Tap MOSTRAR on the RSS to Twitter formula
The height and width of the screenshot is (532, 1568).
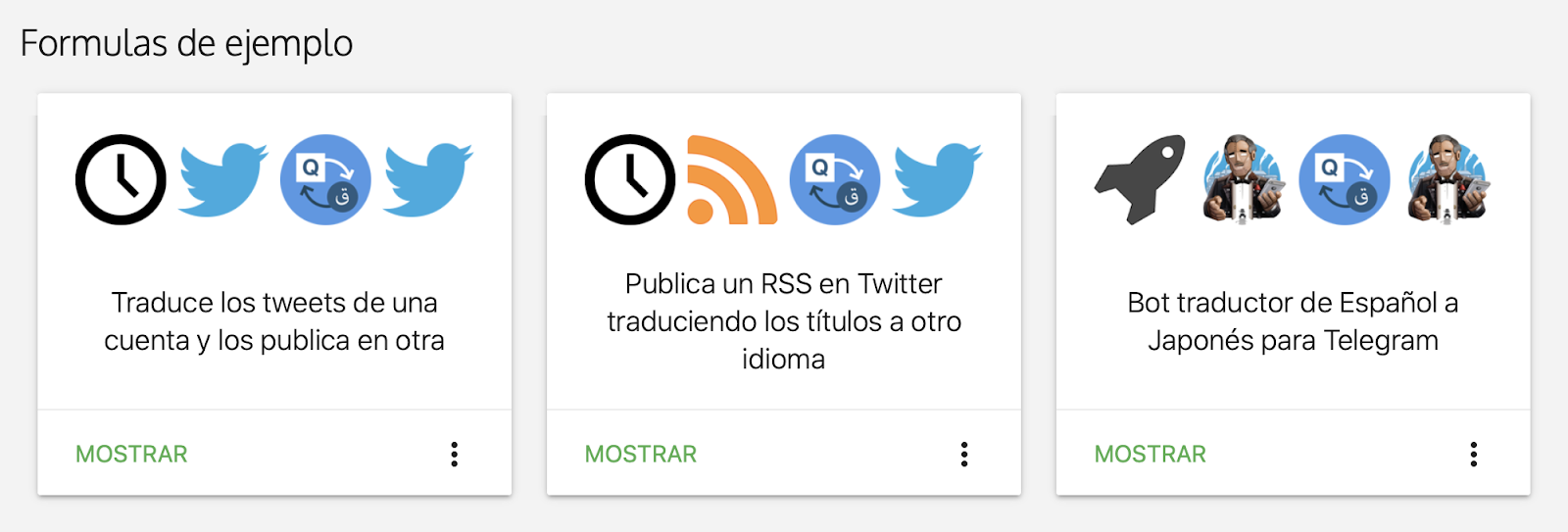pos(641,454)
